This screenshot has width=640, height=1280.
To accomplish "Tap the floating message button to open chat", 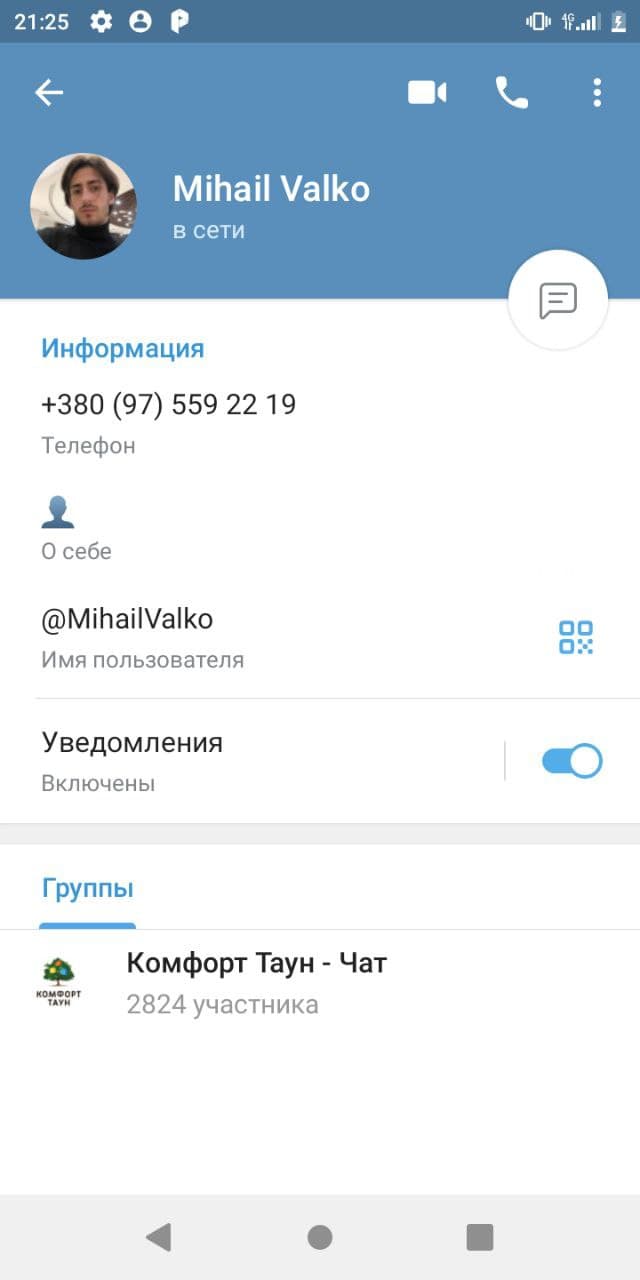I will [x=558, y=300].
